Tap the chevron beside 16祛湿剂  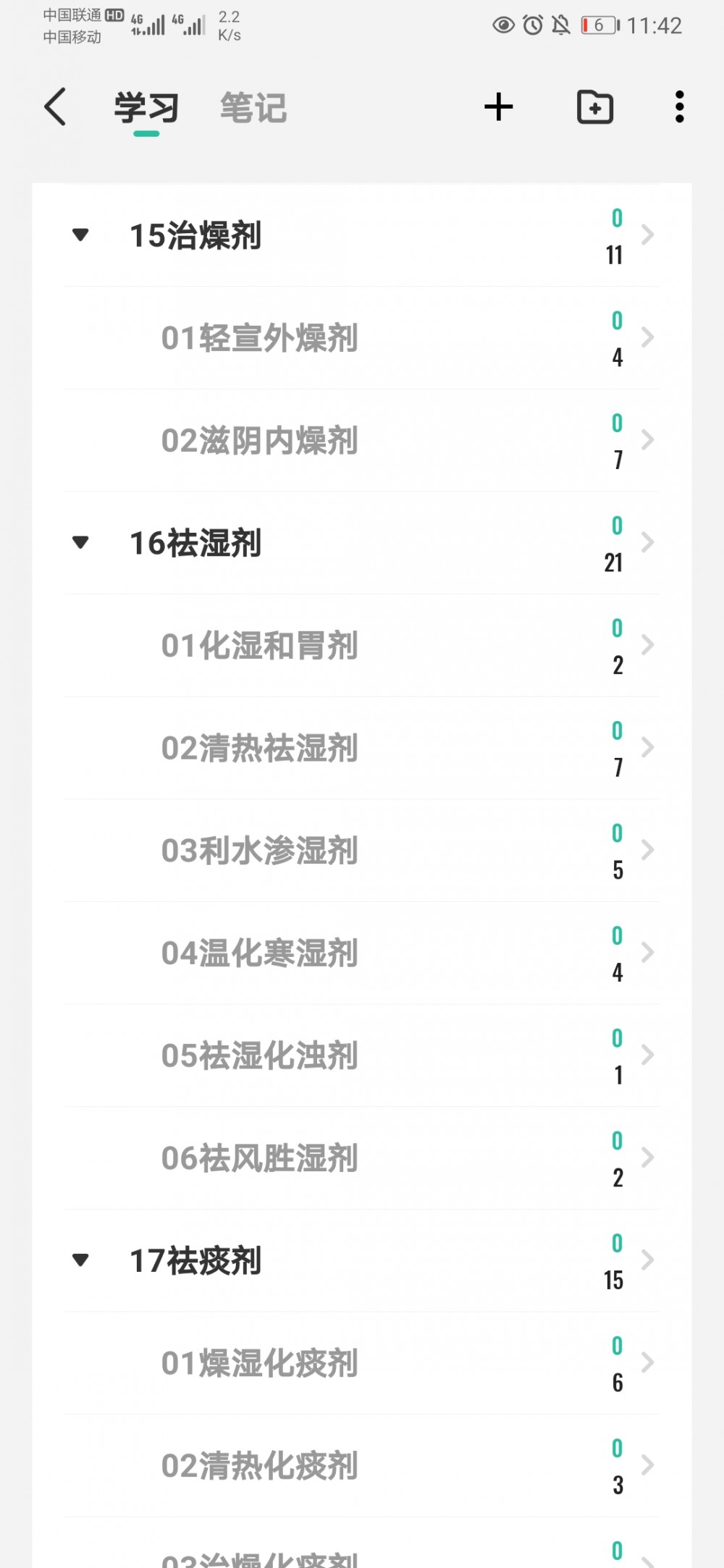coord(648,542)
